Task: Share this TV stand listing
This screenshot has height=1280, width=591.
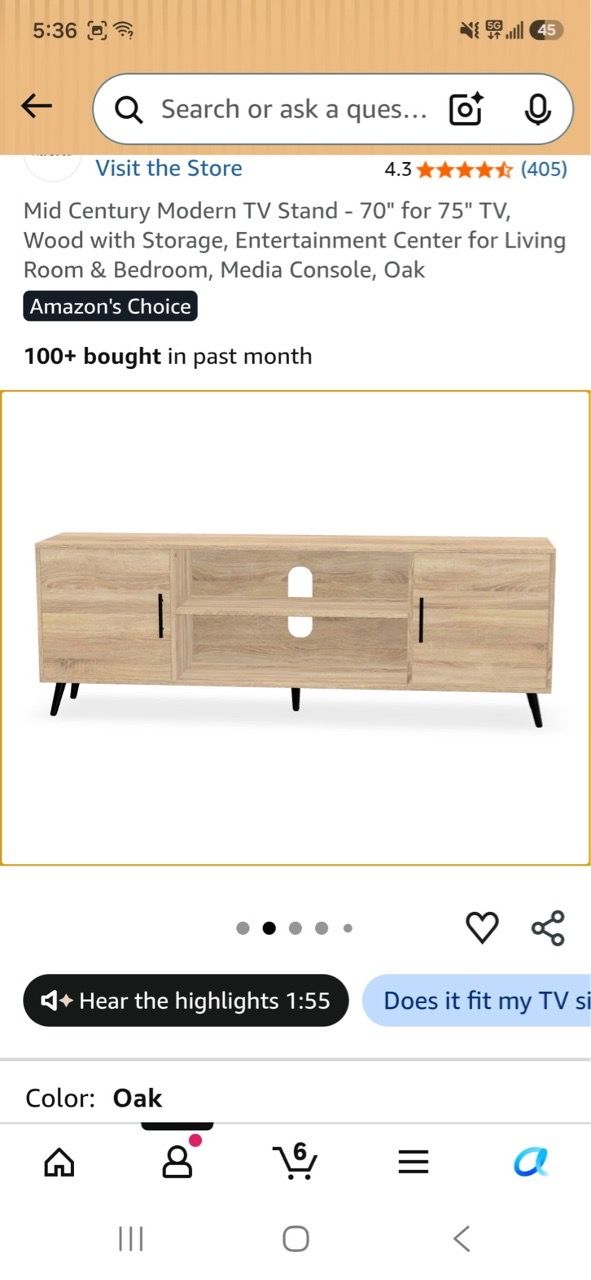Action: [548, 928]
